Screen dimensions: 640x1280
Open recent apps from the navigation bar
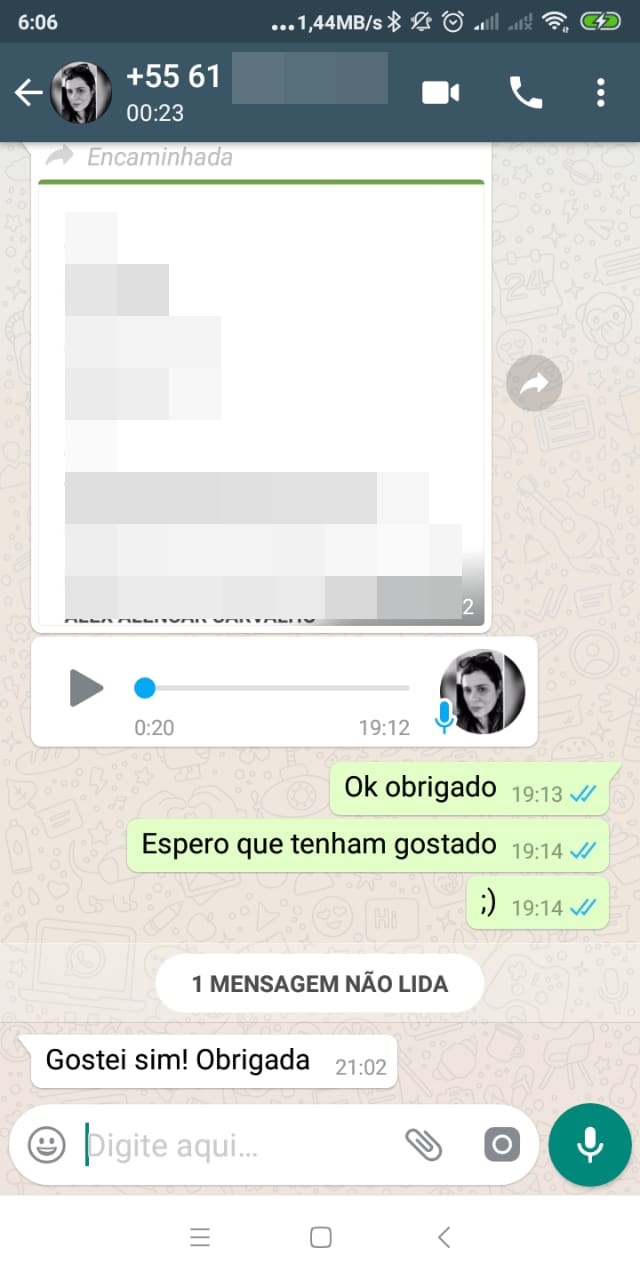pos(200,1237)
